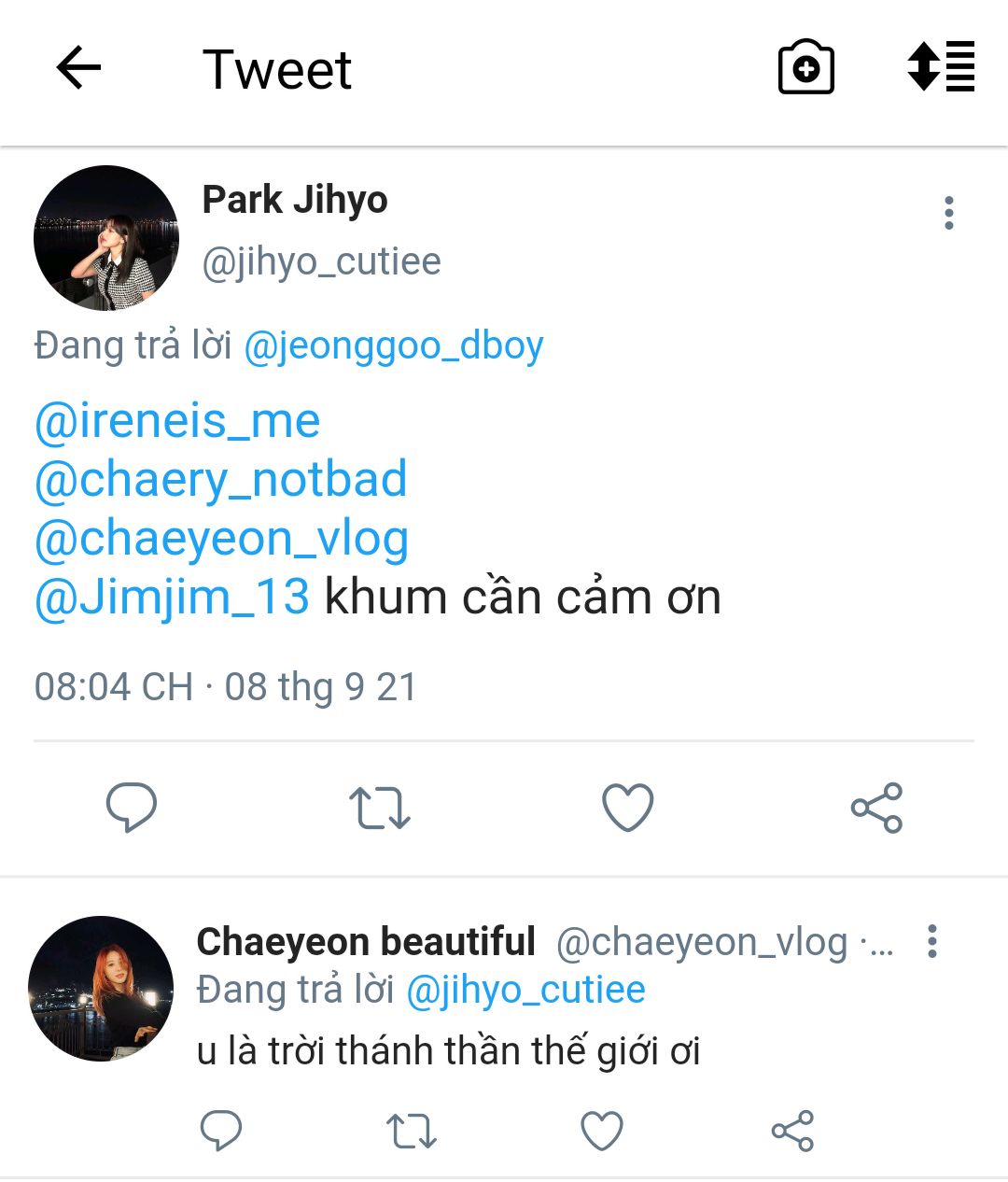Open overflow menu on Chaeyeon beautiful's reply
Viewport: 1008px width, 1182px height.
pos(931,942)
